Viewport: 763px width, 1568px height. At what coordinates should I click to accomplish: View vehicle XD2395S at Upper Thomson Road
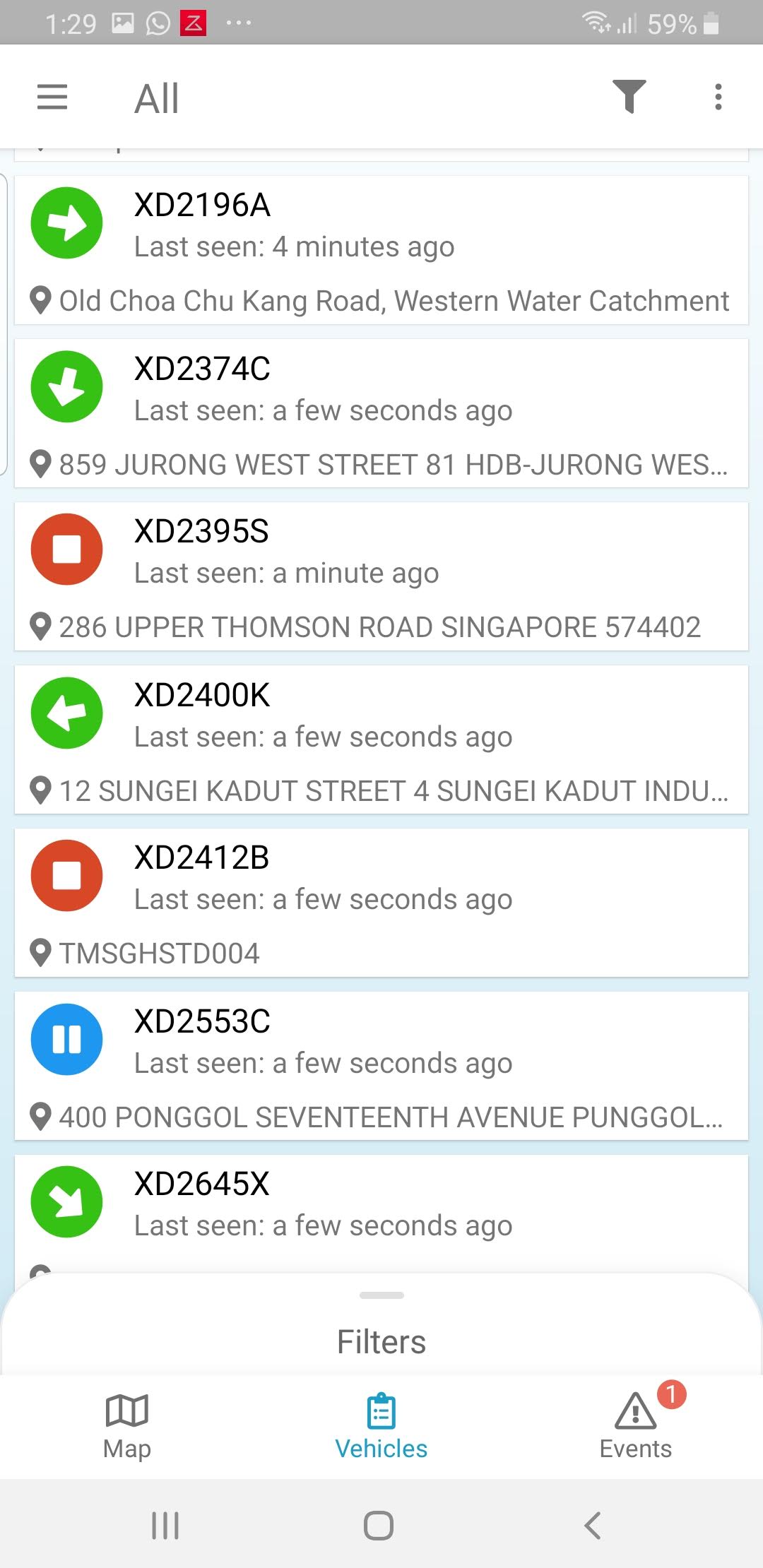click(x=381, y=576)
